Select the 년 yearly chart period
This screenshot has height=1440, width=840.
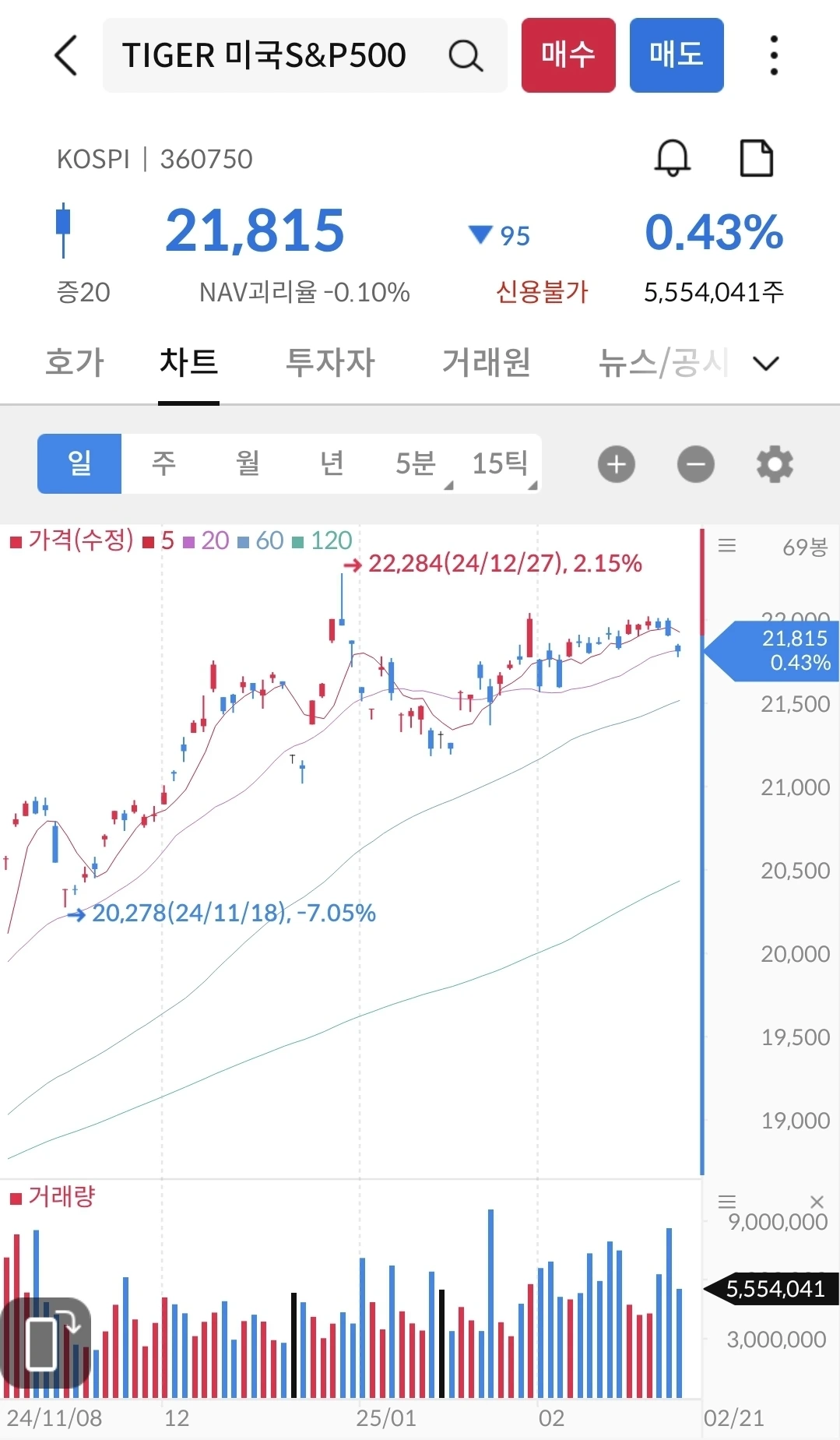(332, 463)
